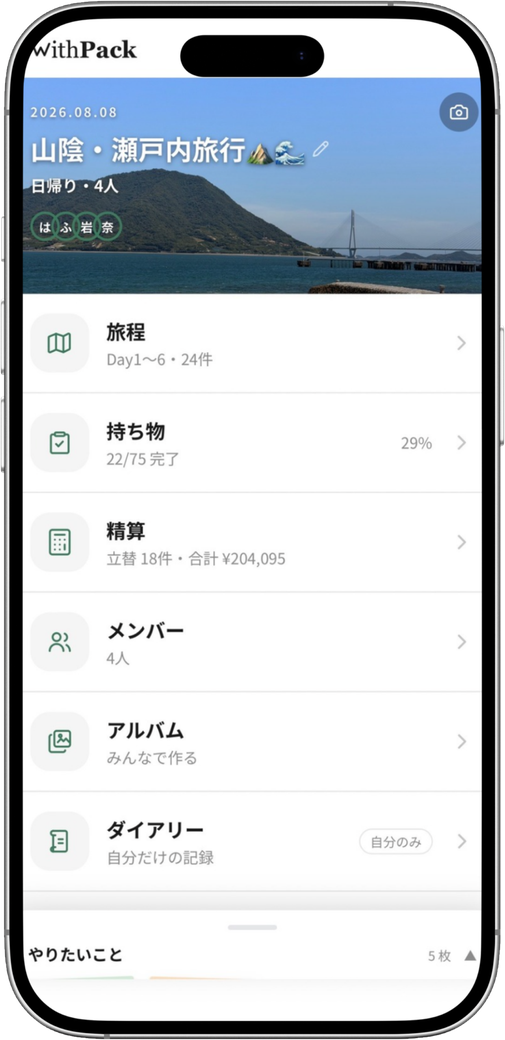Open the ダイアリー private diary
This screenshot has height=1040, width=505.
point(252,841)
